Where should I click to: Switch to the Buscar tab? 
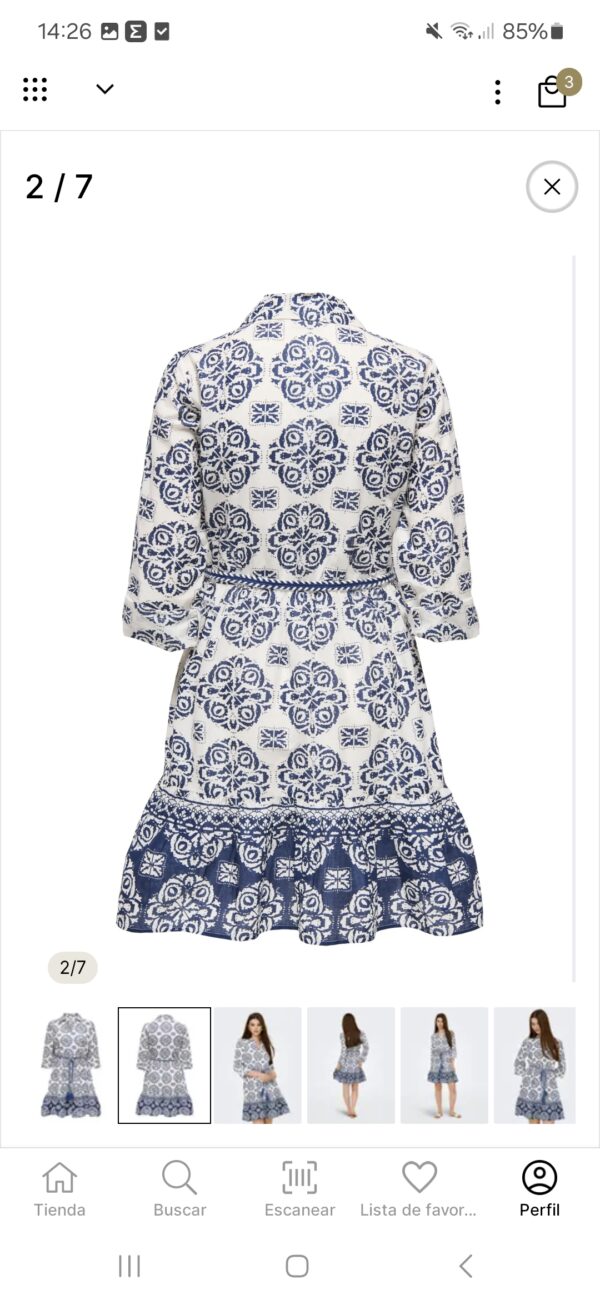pos(180,1190)
